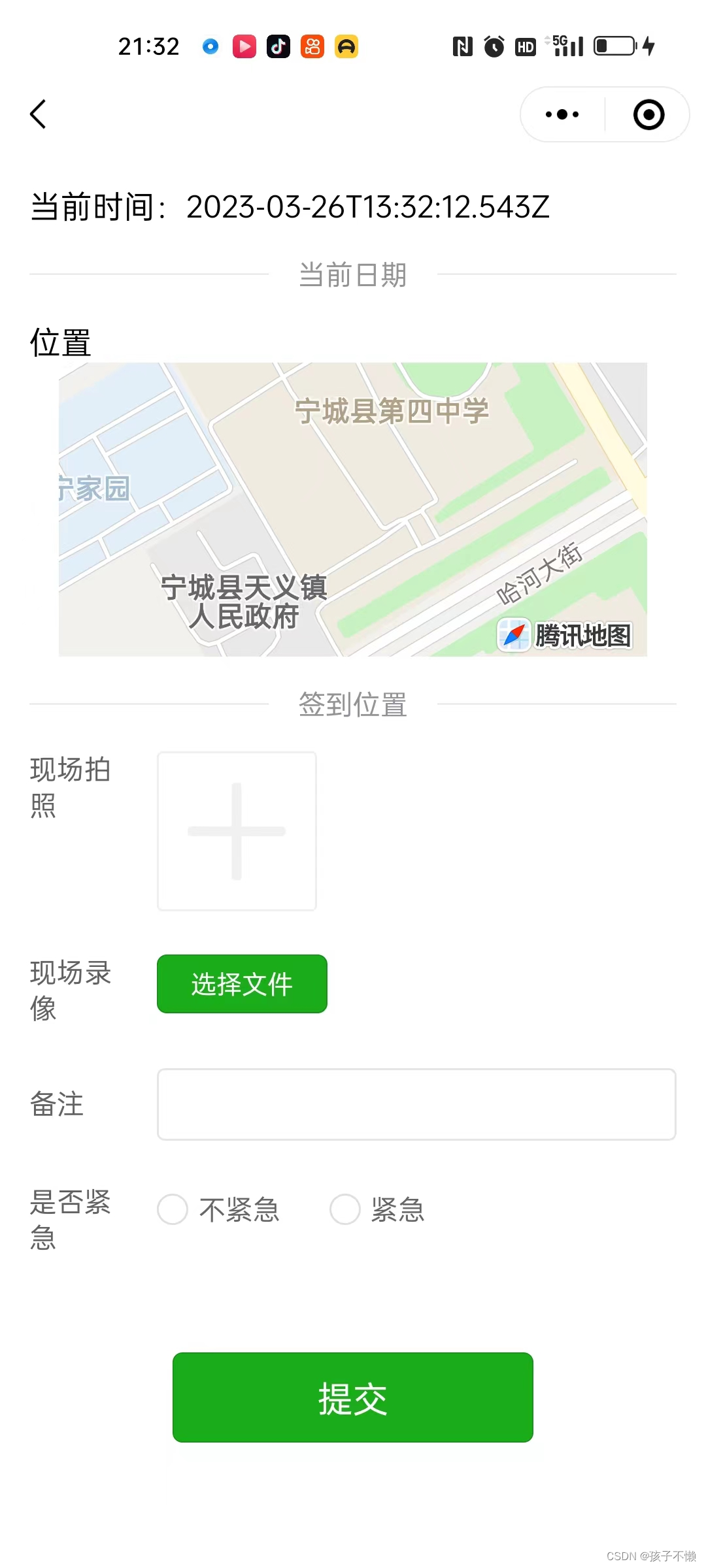Select the 紧急 radio option
This screenshot has height=1568, width=706.
click(345, 1209)
